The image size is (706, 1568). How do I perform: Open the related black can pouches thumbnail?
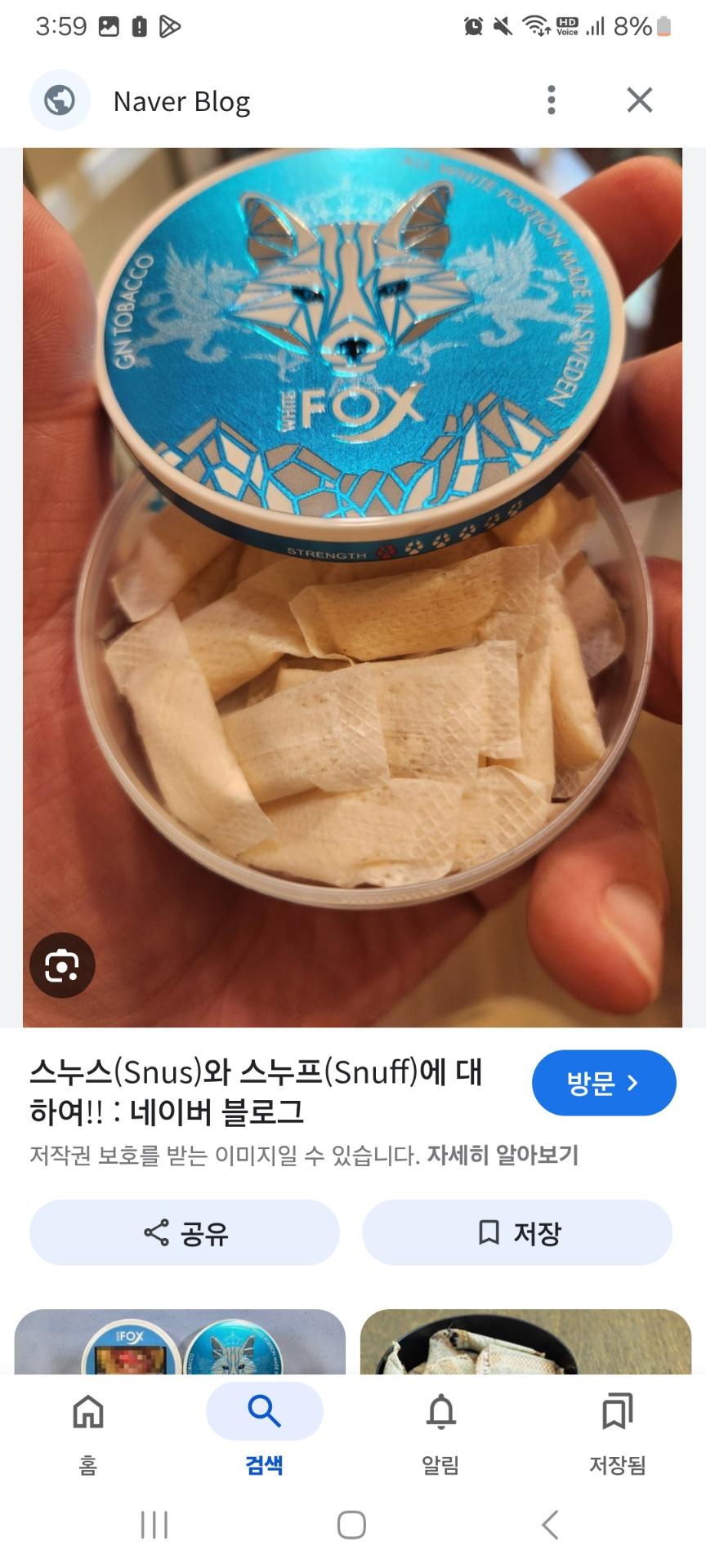[x=525, y=1342]
